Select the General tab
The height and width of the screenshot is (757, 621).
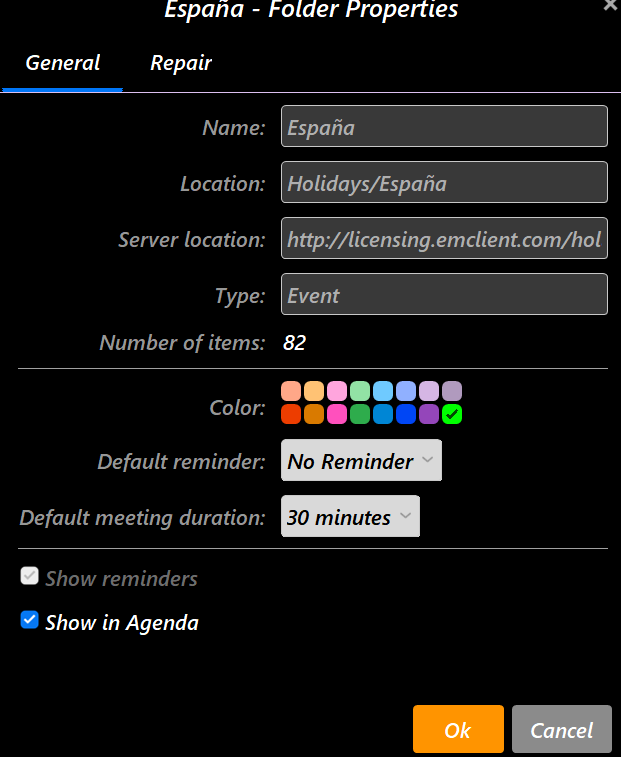pos(62,63)
